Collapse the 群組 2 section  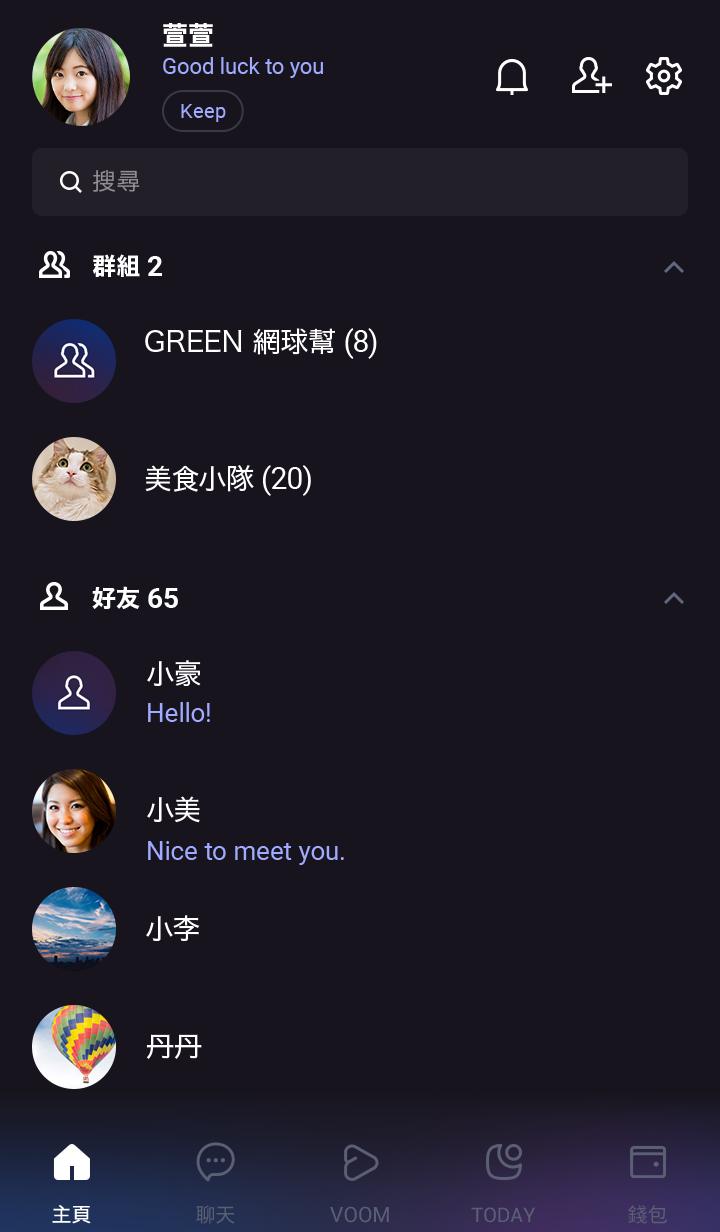(x=674, y=267)
